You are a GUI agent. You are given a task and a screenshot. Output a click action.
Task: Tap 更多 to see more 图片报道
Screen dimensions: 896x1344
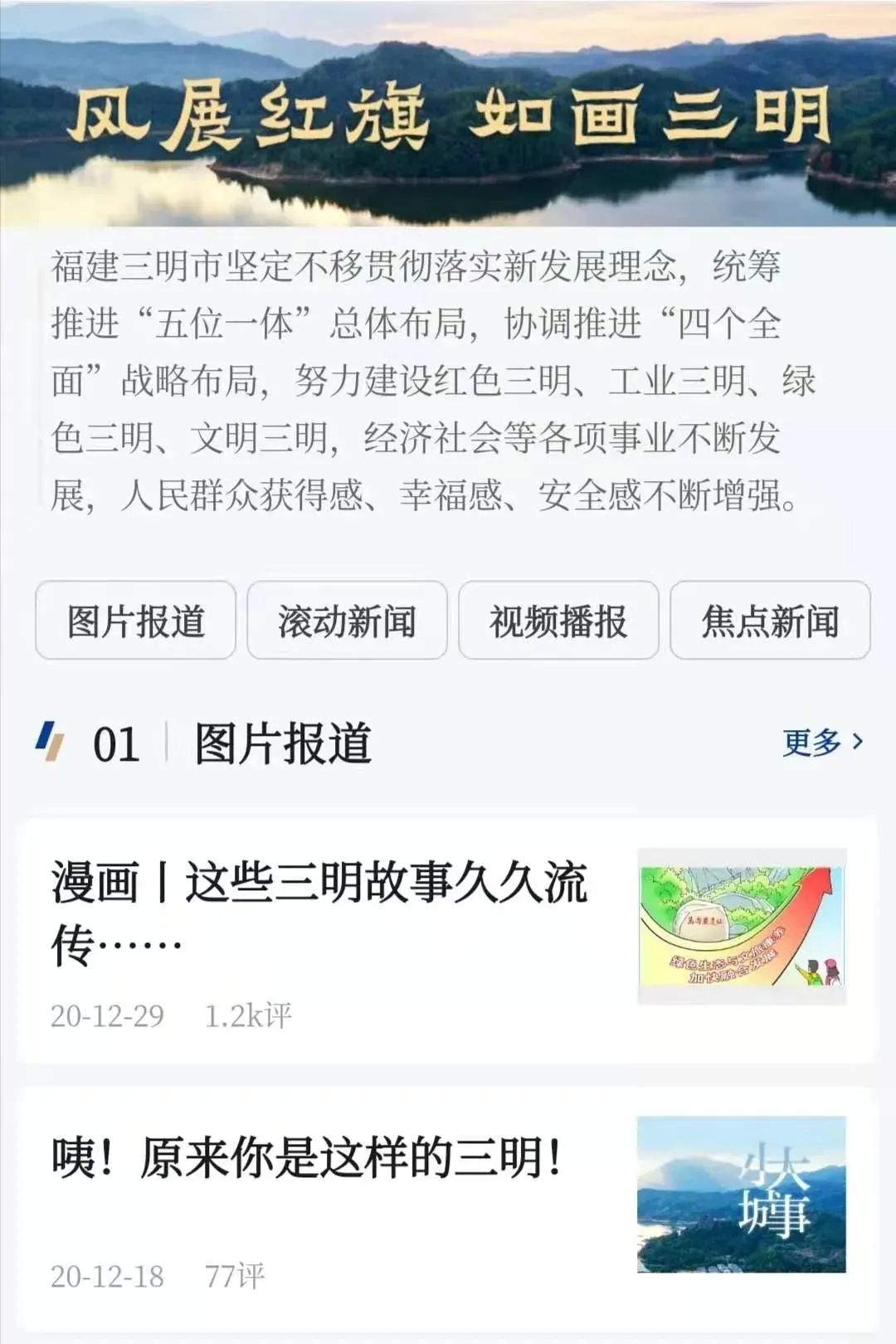pos(822,742)
